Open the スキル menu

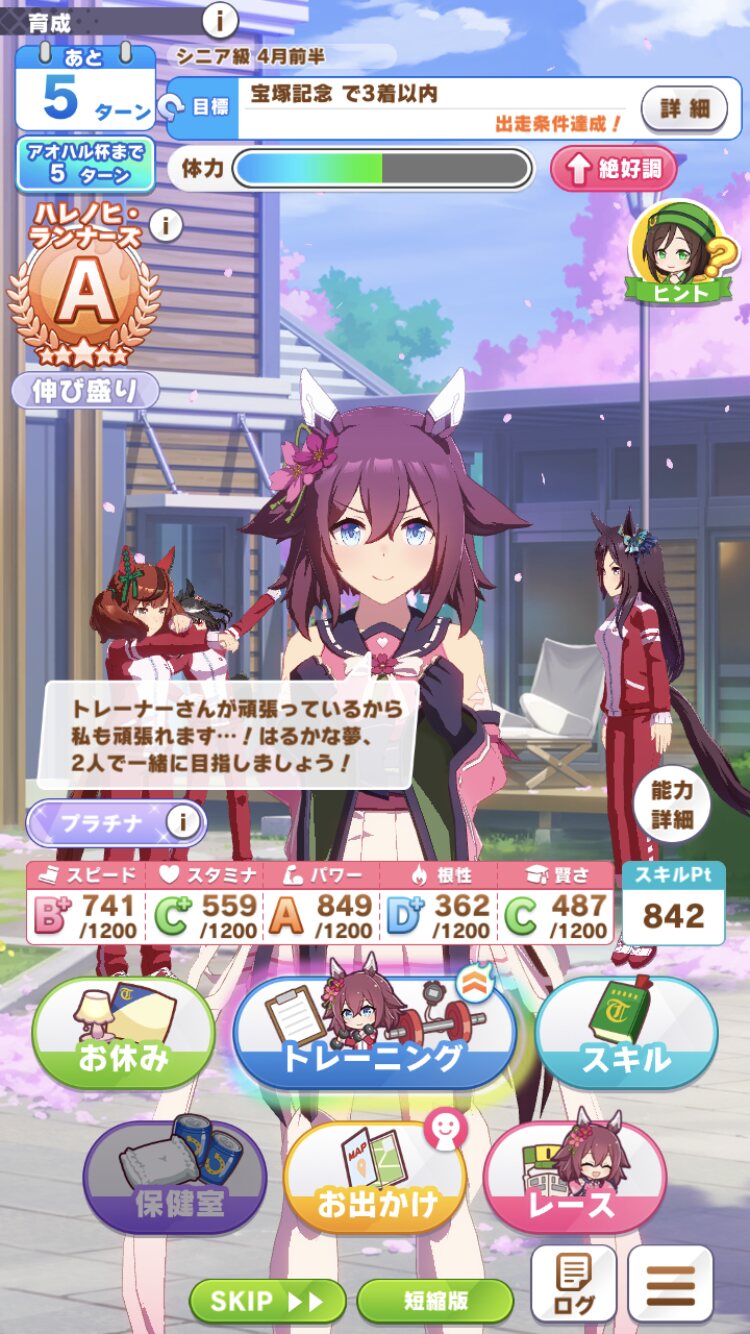point(626,1032)
